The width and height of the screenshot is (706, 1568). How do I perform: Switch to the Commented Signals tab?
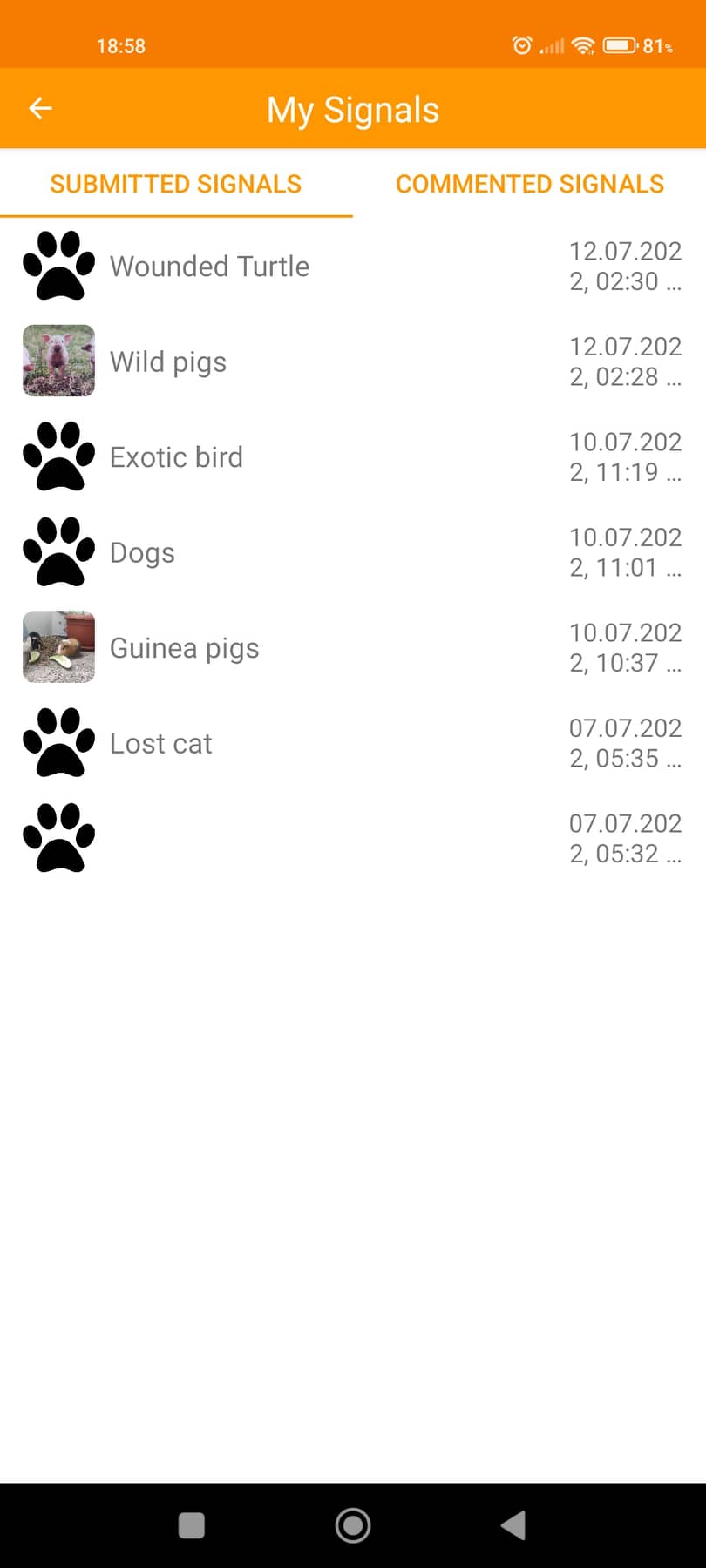(x=529, y=184)
